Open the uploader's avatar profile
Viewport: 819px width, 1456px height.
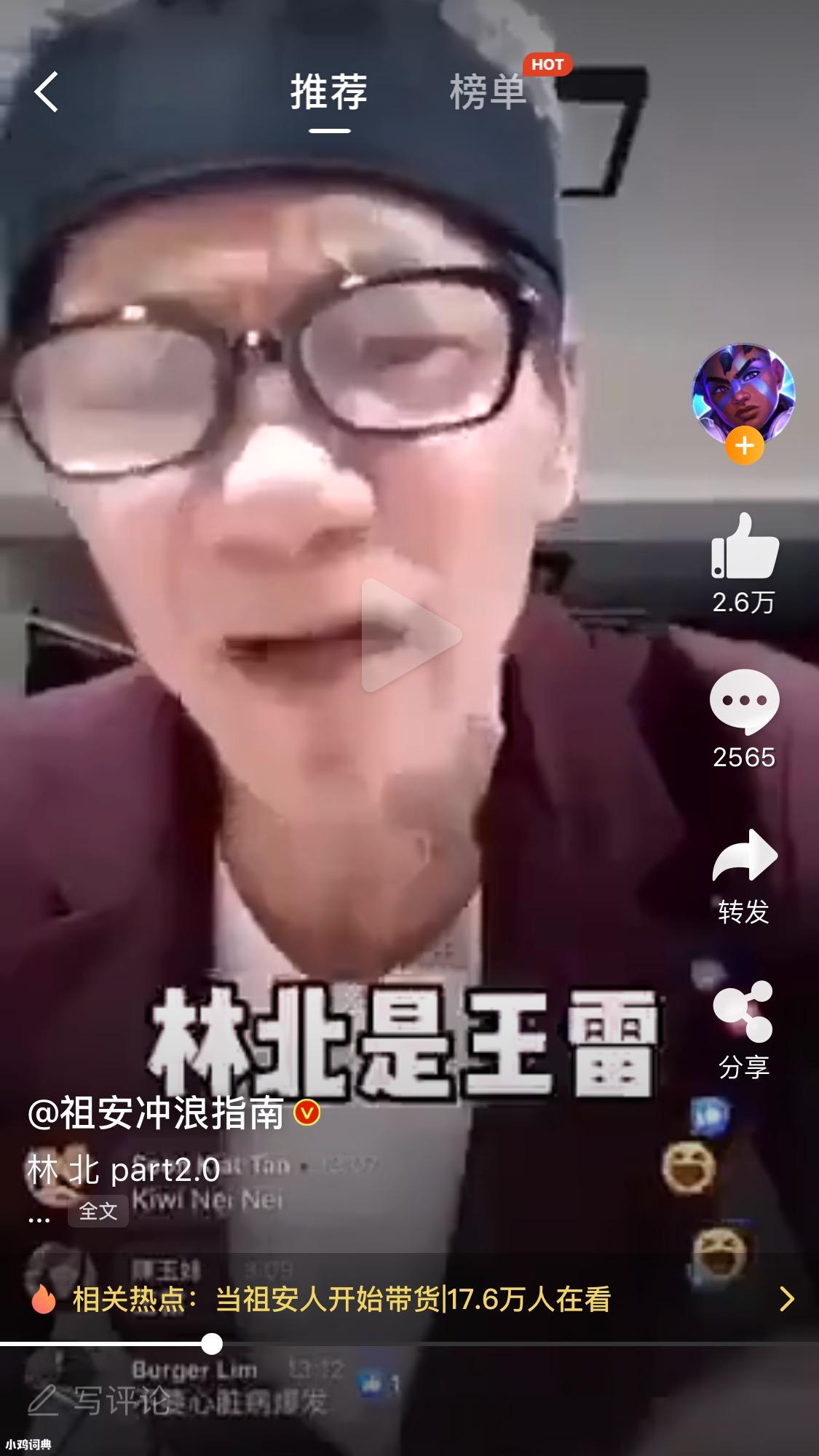click(743, 393)
